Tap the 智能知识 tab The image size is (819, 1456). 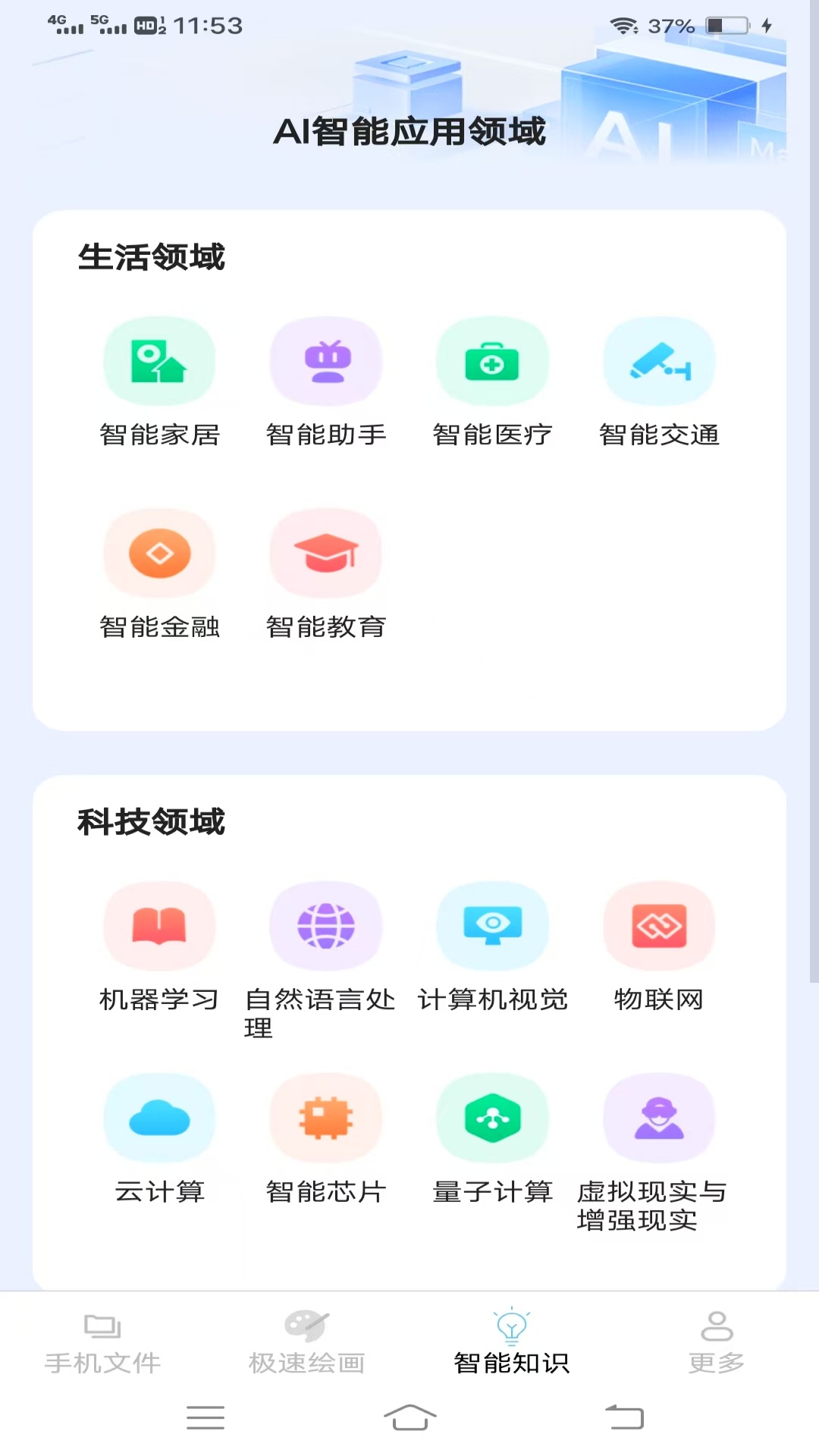point(512,1343)
